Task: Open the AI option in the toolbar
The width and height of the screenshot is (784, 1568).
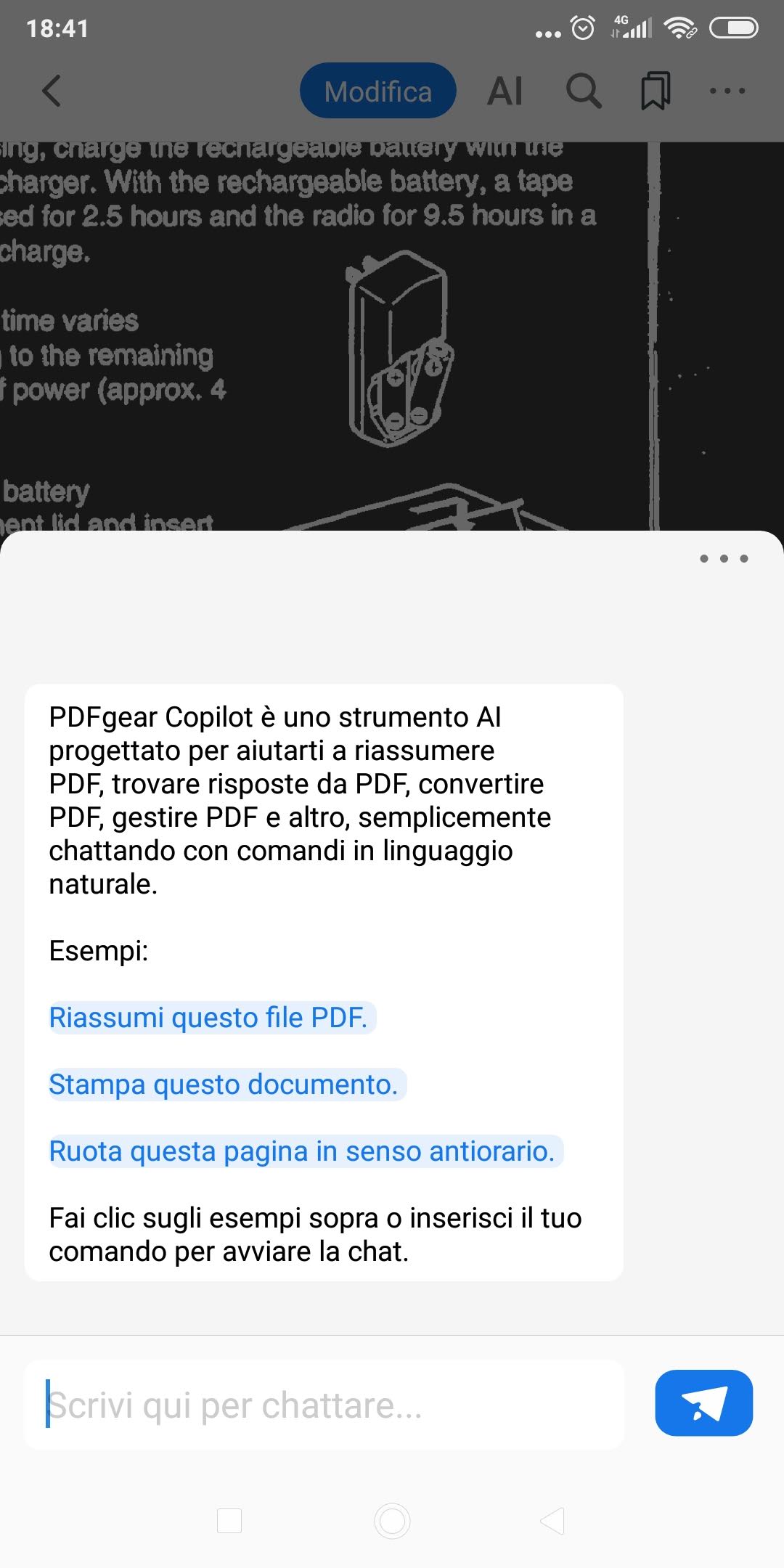Action: click(x=505, y=91)
